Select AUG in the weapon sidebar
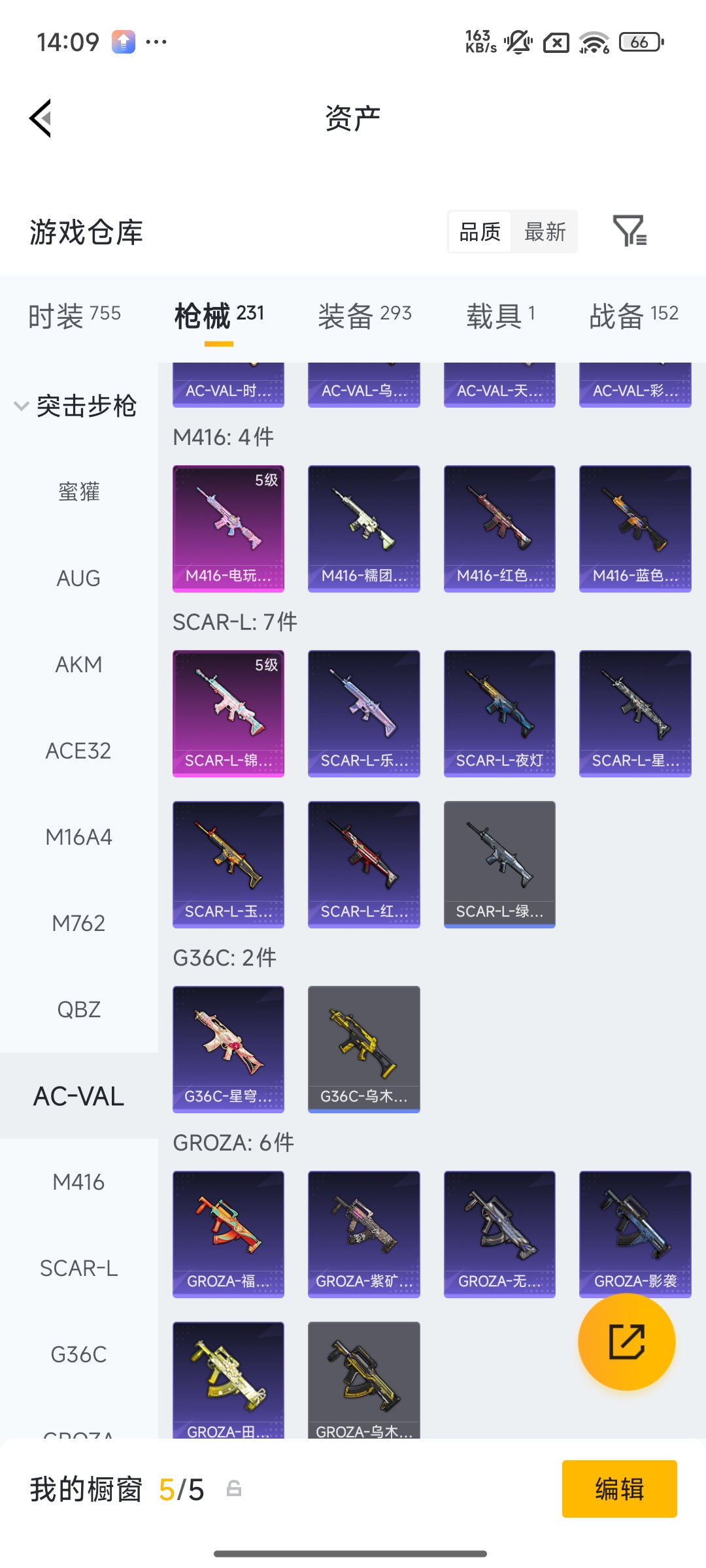Image resolution: width=706 pixels, height=1568 pixels. tap(78, 578)
